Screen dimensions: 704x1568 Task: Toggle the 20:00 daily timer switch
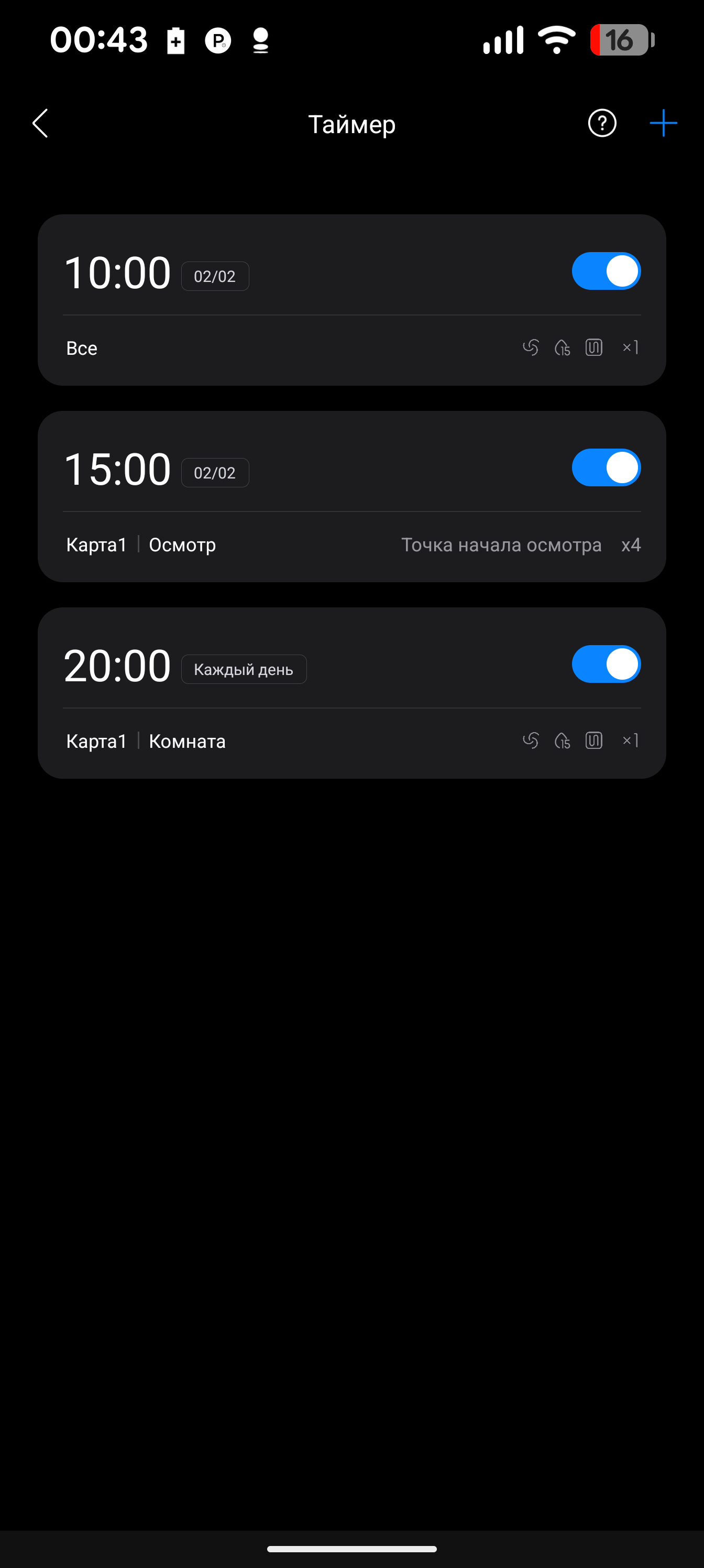click(x=606, y=664)
